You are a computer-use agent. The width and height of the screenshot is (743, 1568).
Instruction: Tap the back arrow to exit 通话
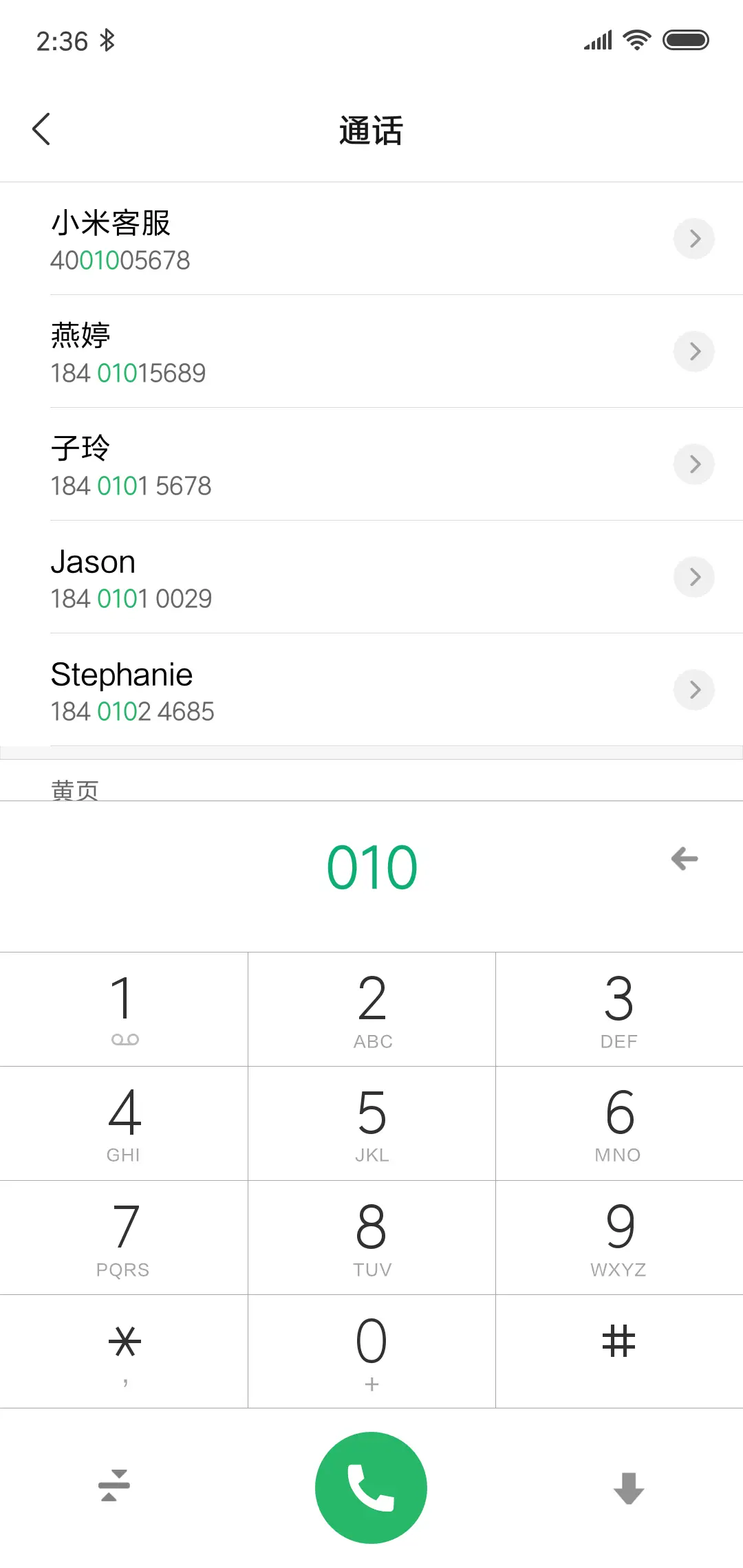(41, 129)
